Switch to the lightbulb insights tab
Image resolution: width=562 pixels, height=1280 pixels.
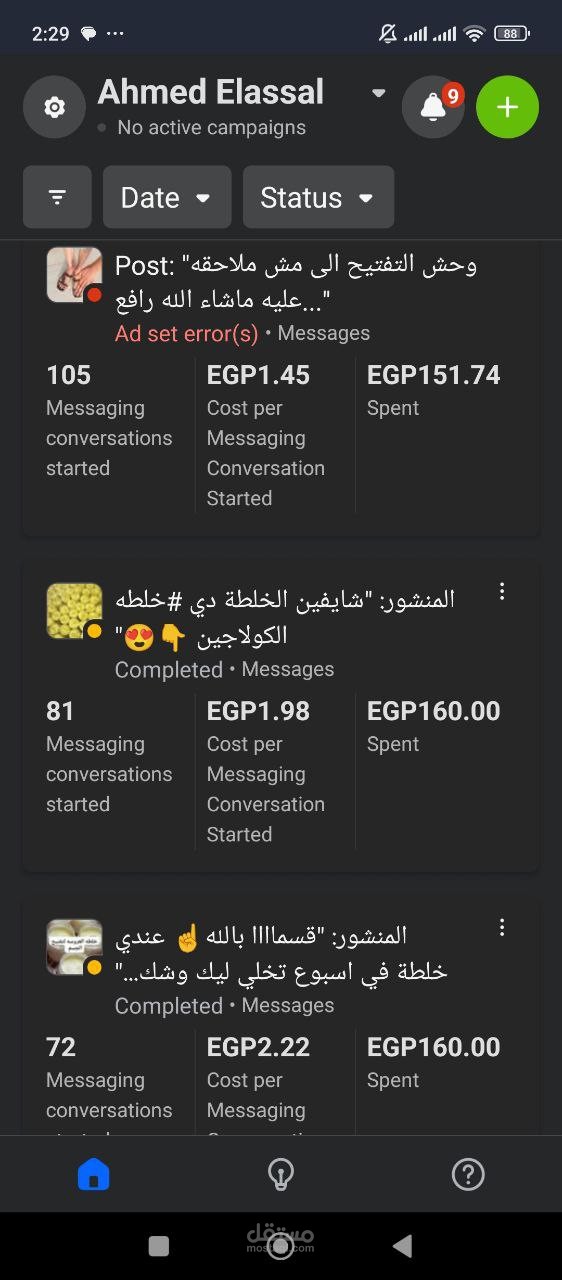(x=281, y=1174)
